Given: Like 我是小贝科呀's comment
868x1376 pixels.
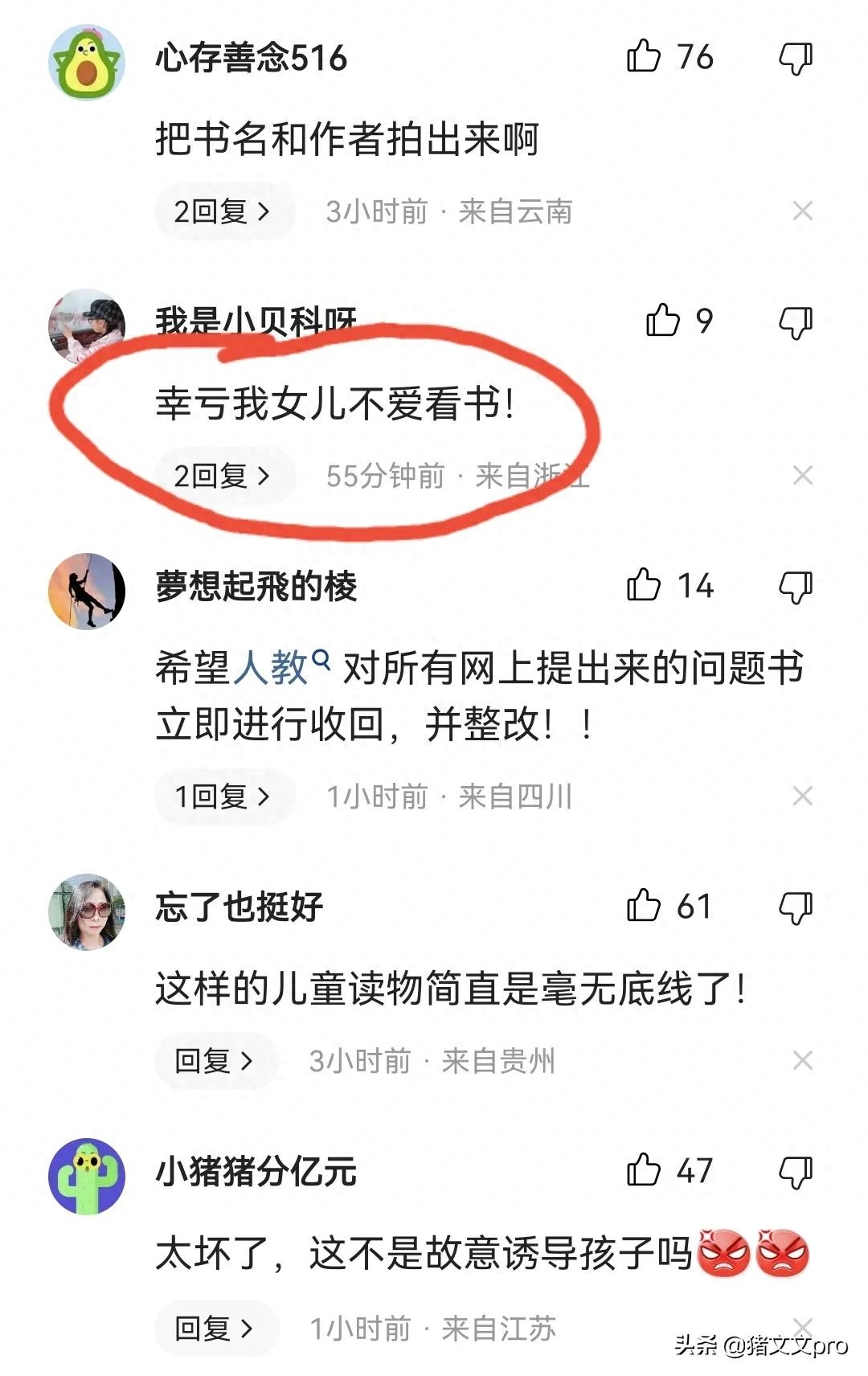Looking at the screenshot, I should [x=664, y=321].
